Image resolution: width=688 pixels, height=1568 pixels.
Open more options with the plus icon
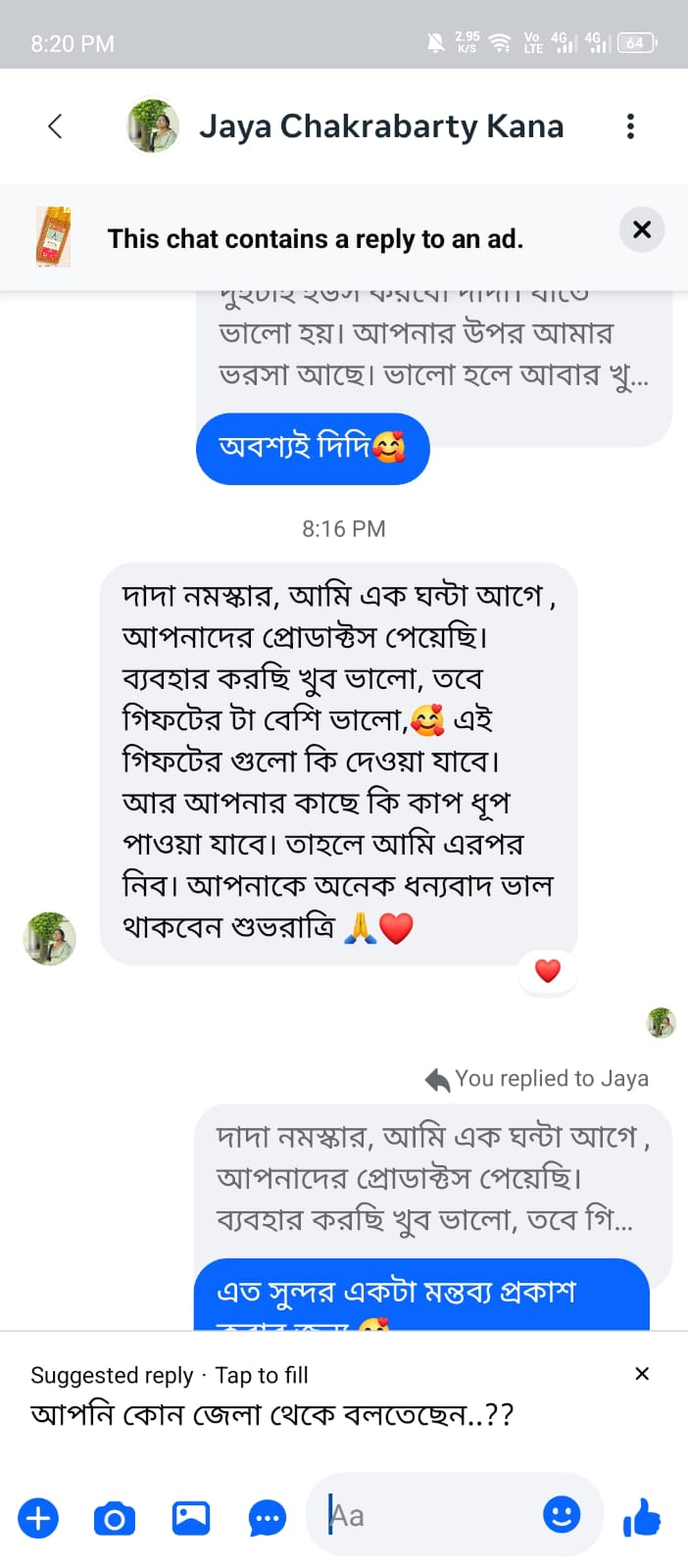(38, 1519)
